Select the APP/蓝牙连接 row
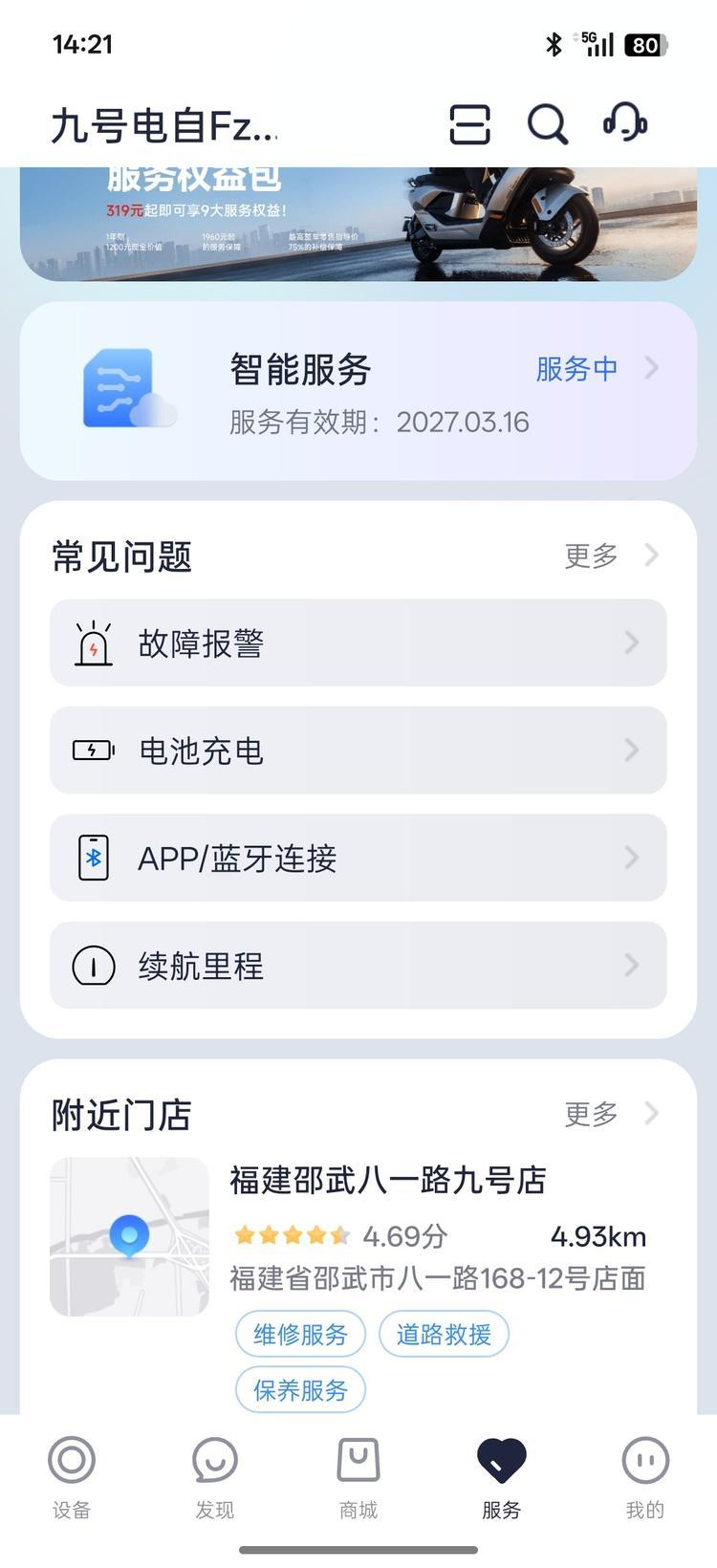The height and width of the screenshot is (1568, 717). (x=358, y=858)
